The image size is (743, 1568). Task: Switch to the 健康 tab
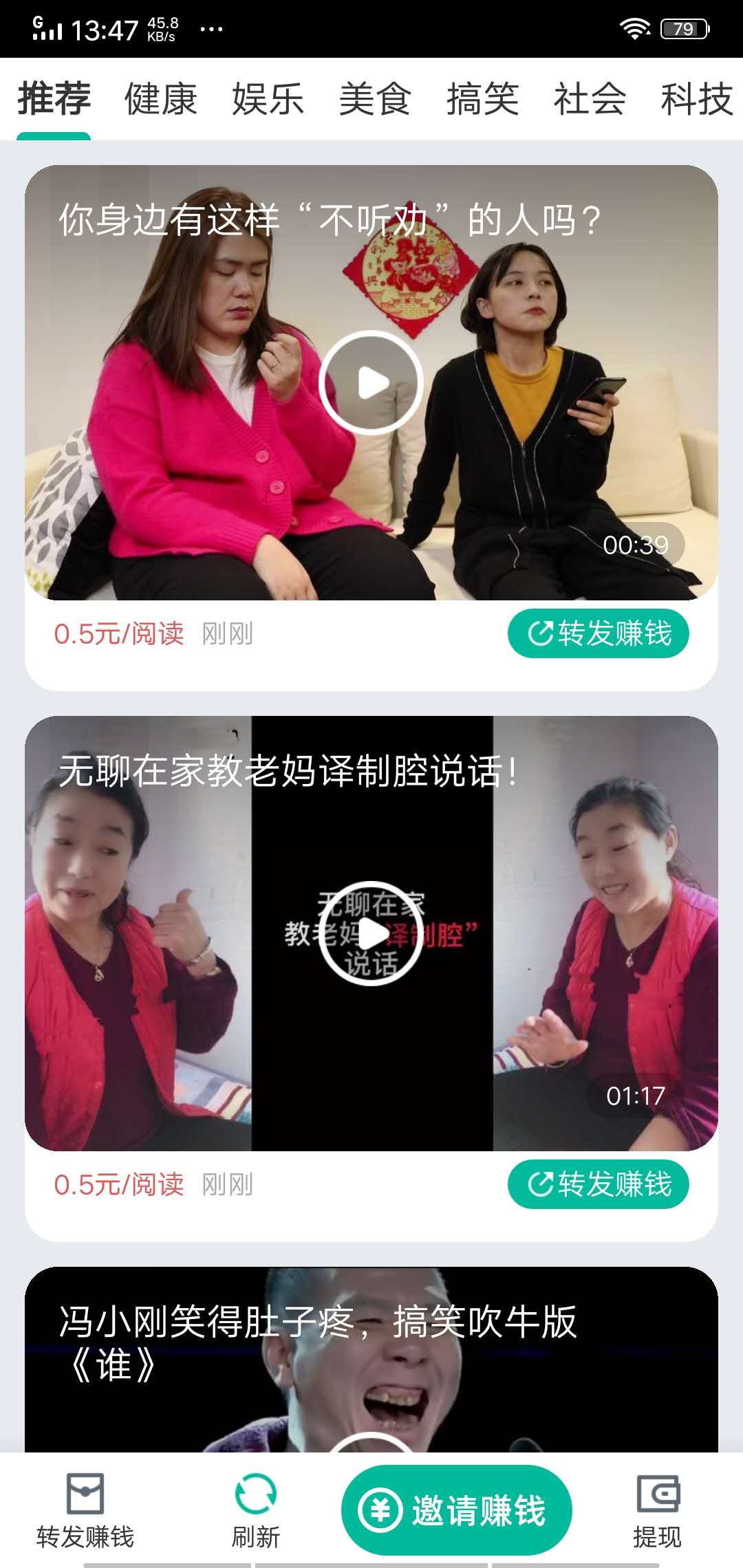coord(160,100)
